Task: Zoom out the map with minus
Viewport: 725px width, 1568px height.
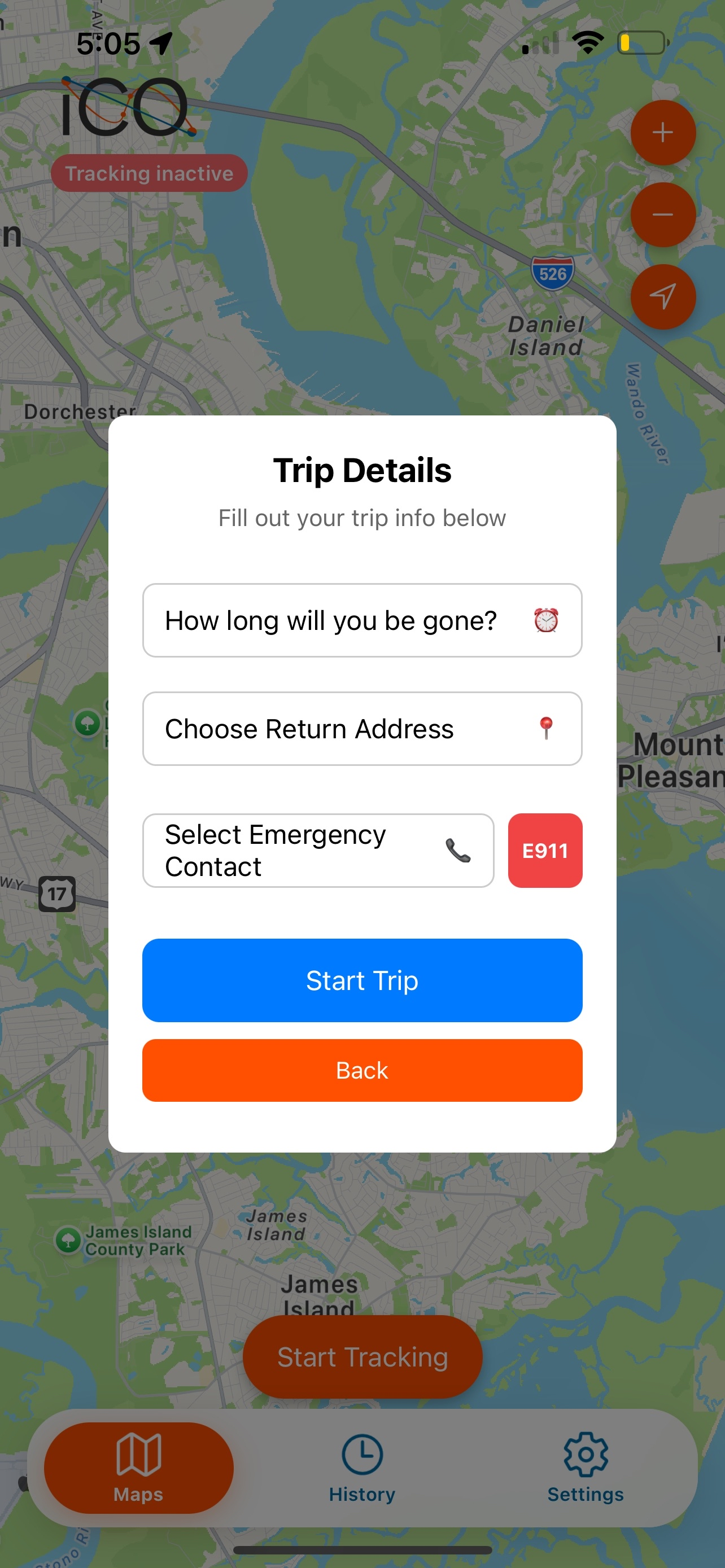Action: click(662, 215)
